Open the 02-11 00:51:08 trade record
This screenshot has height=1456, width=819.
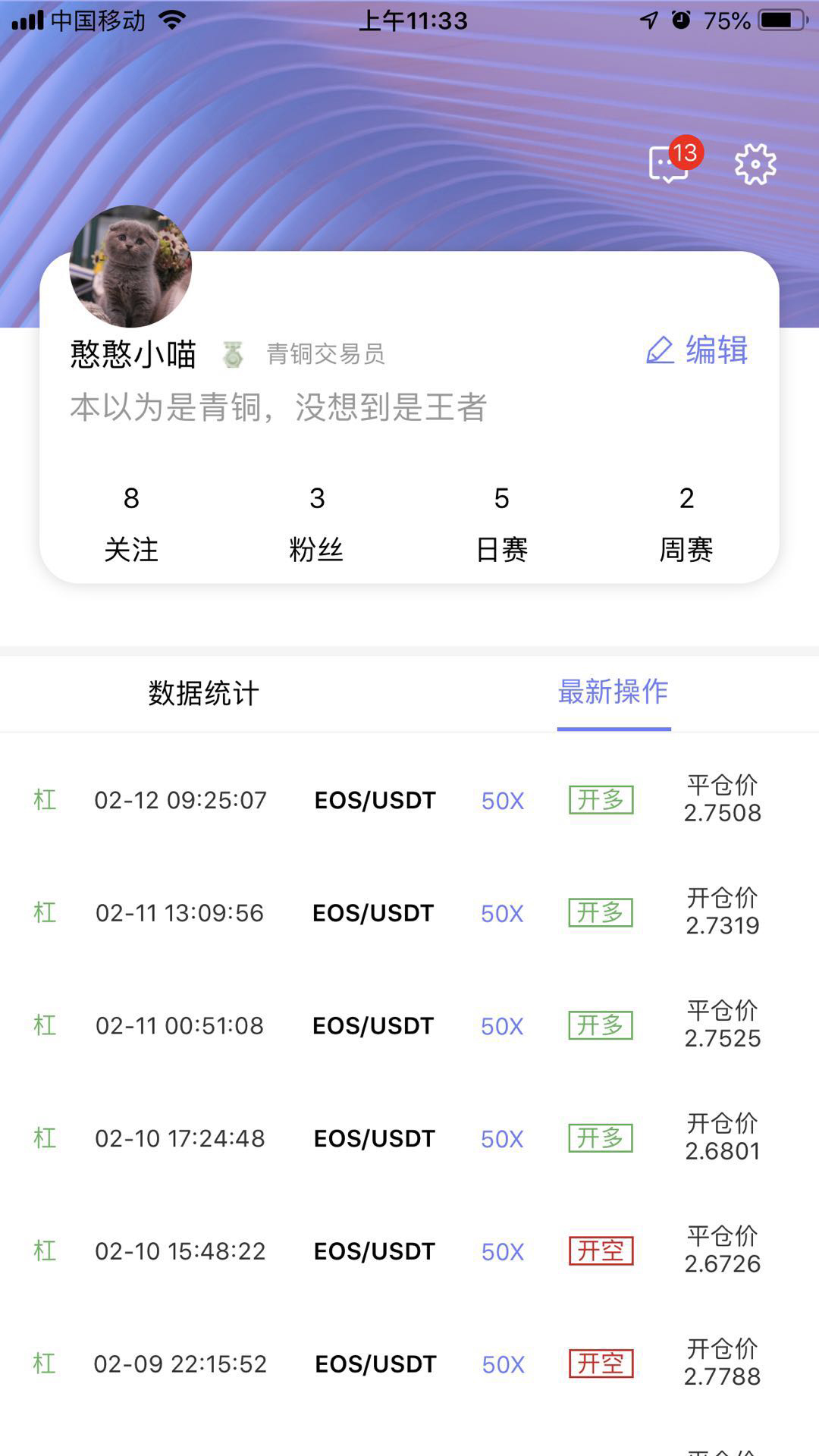click(409, 1025)
